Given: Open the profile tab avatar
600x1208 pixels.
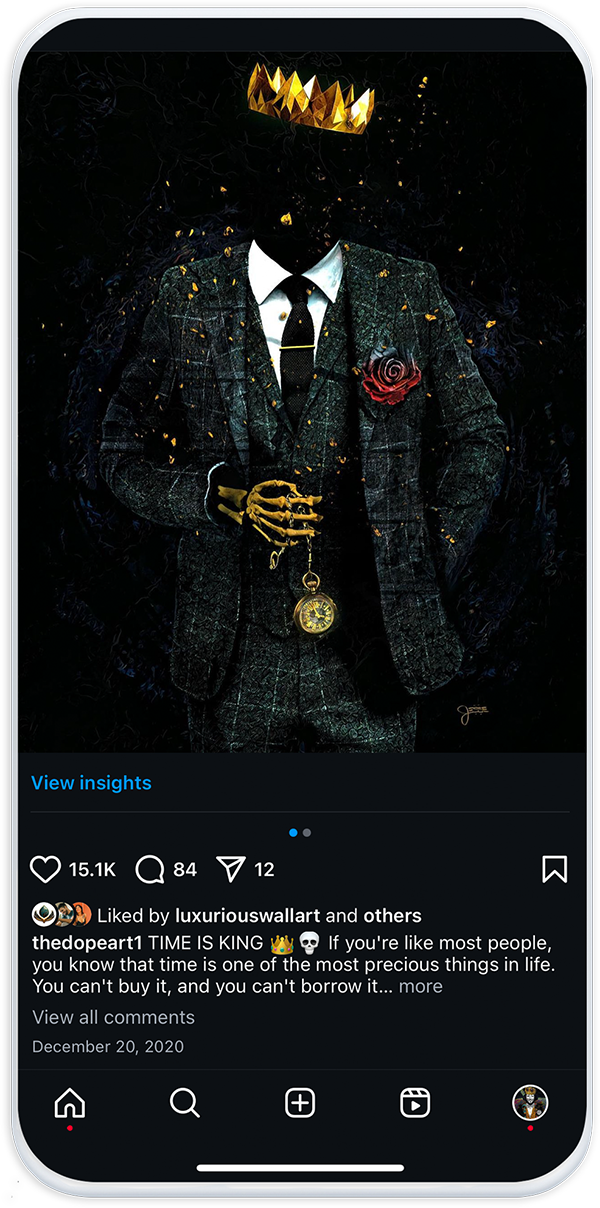Looking at the screenshot, I should [x=530, y=1102].
